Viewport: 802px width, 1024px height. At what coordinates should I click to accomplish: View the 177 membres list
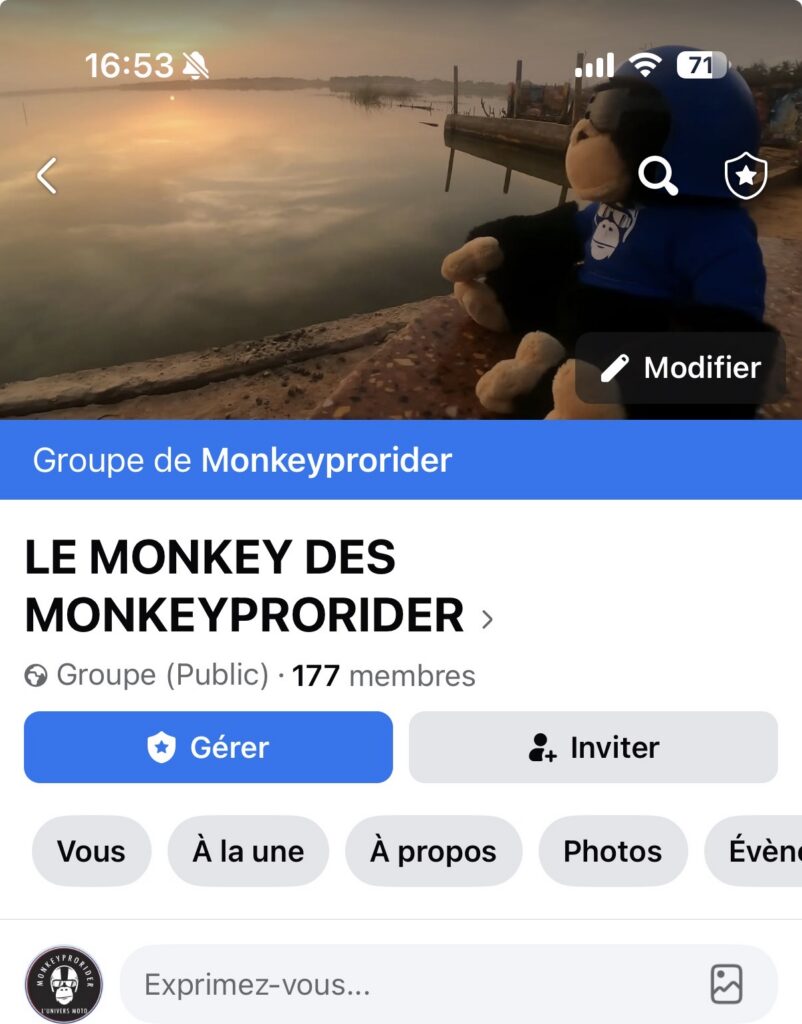383,676
